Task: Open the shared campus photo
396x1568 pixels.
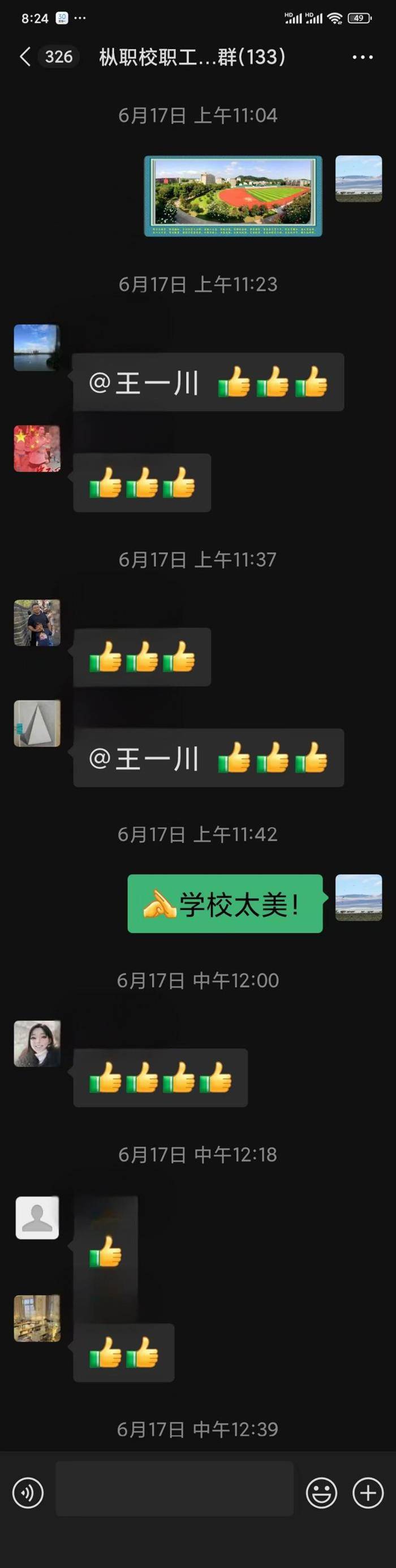Action: coord(233,196)
